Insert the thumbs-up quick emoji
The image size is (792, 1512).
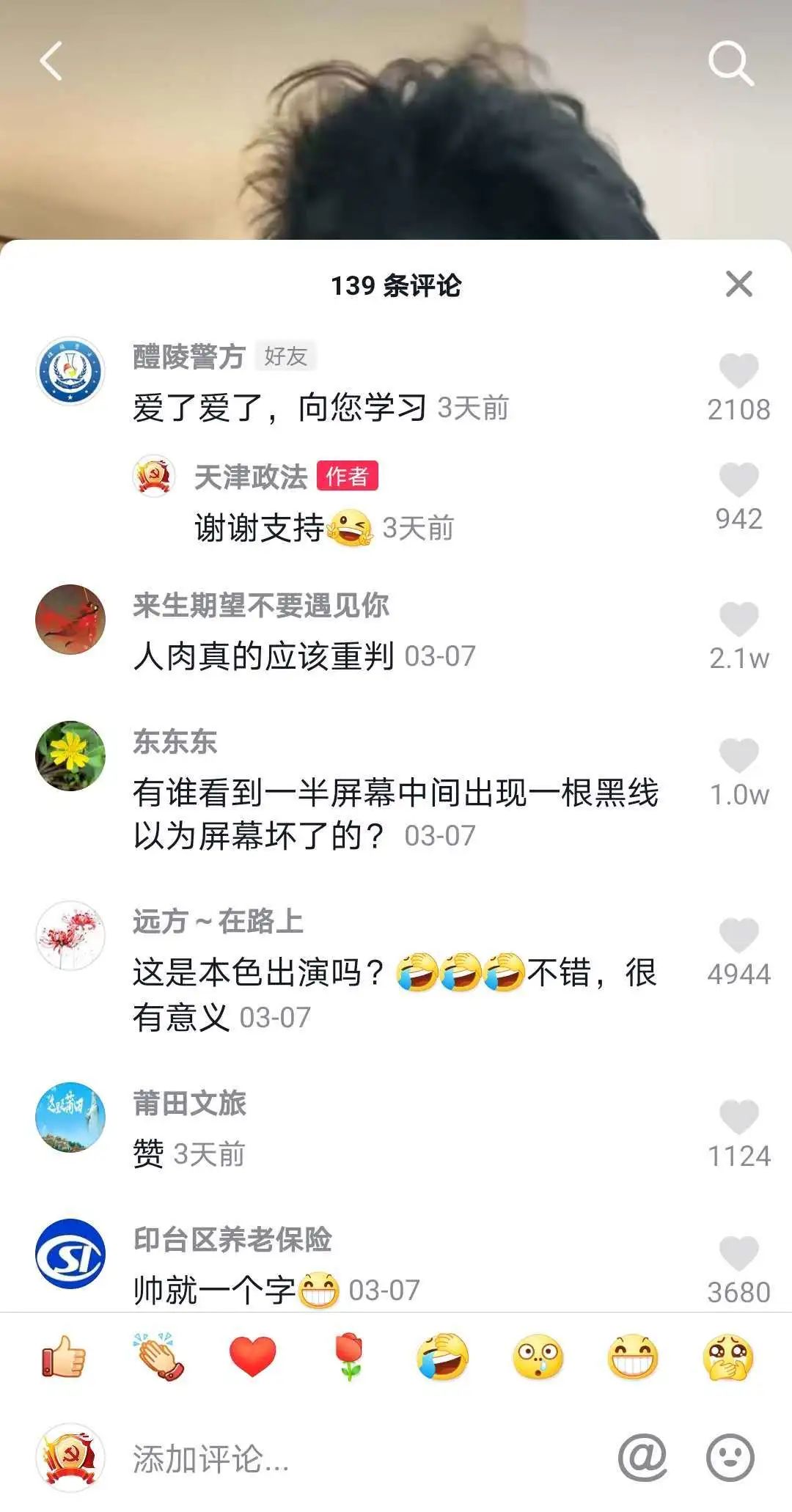coord(64,1357)
